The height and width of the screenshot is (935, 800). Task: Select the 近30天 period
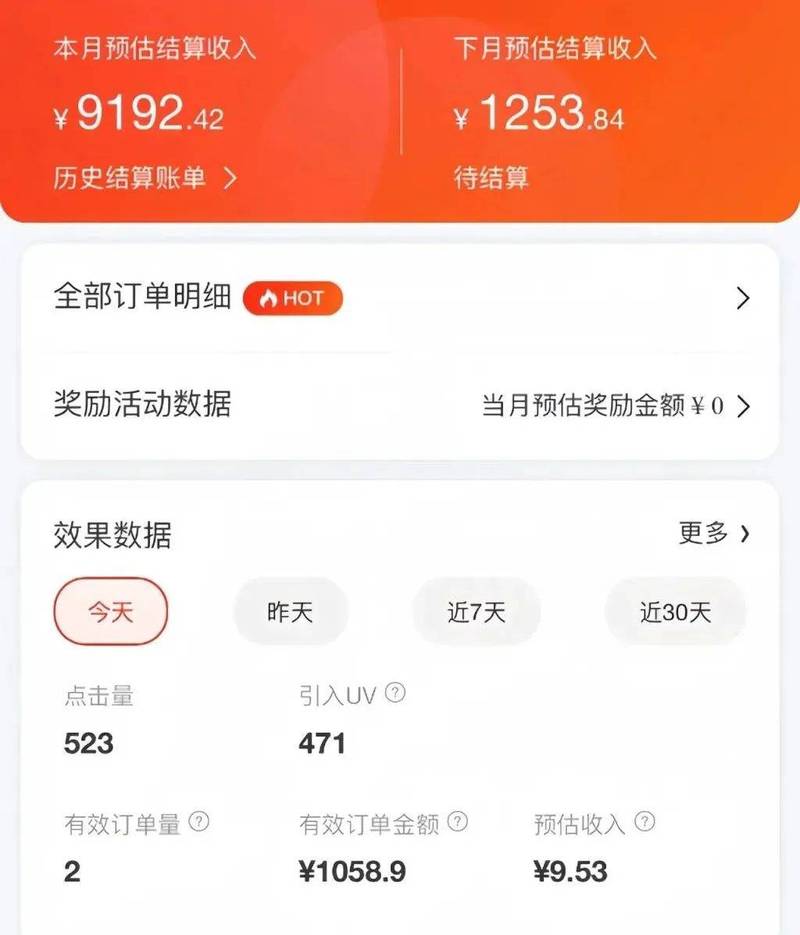click(675, 612)
